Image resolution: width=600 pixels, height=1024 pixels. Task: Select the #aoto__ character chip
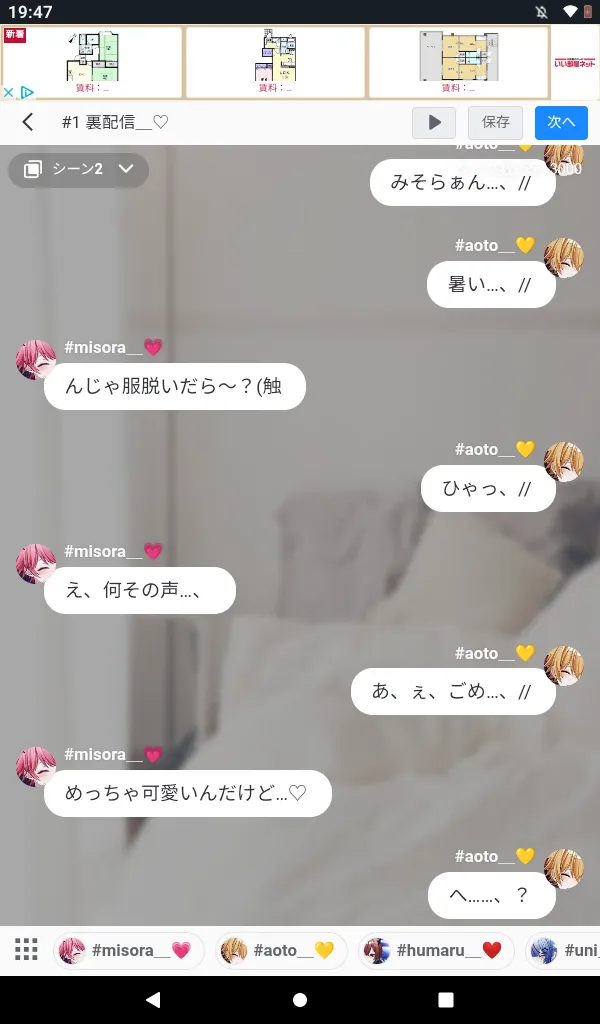pyautogui.click(x=281, y=950)
